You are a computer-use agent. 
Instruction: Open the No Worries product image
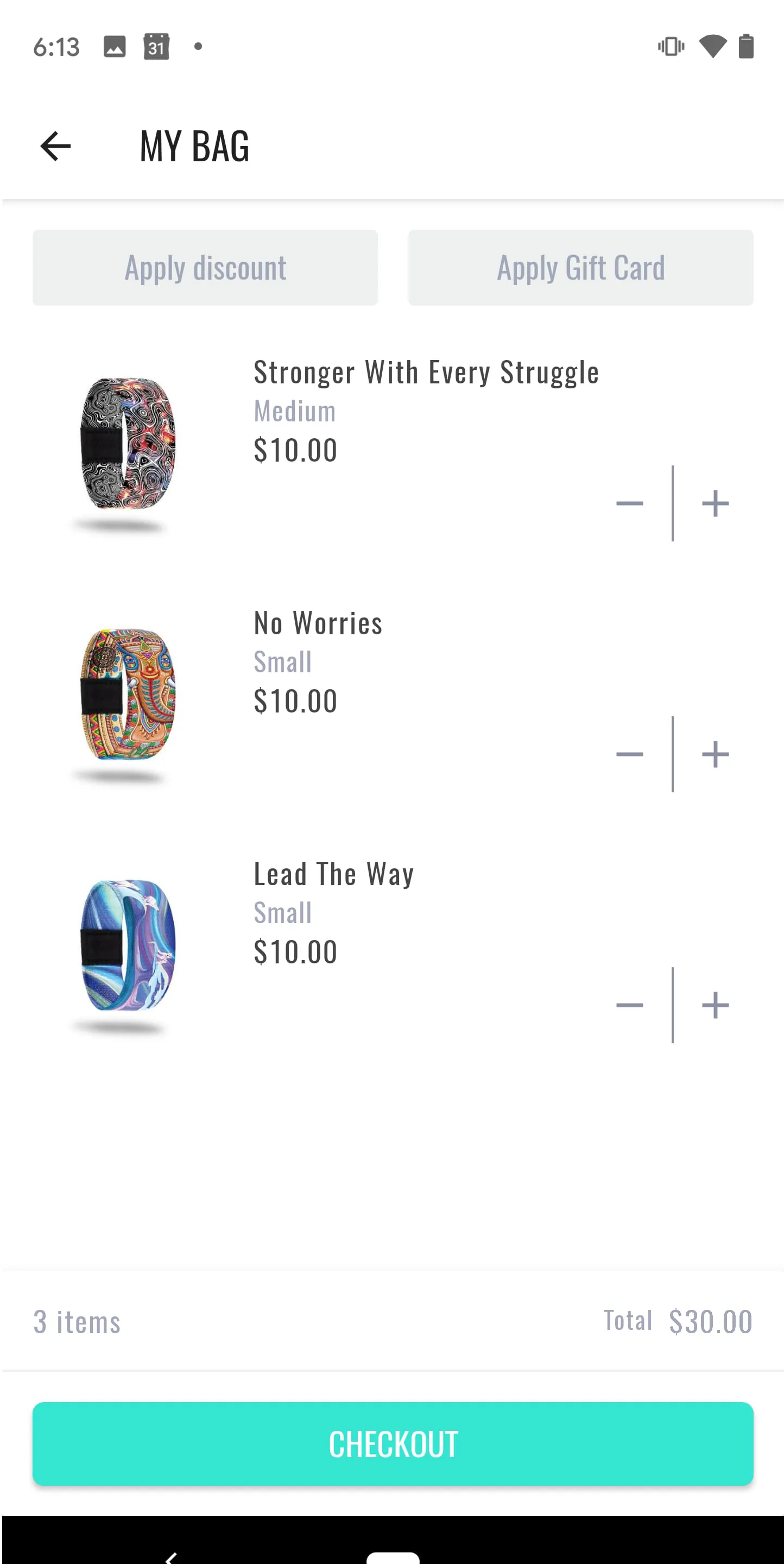[125, 698]
